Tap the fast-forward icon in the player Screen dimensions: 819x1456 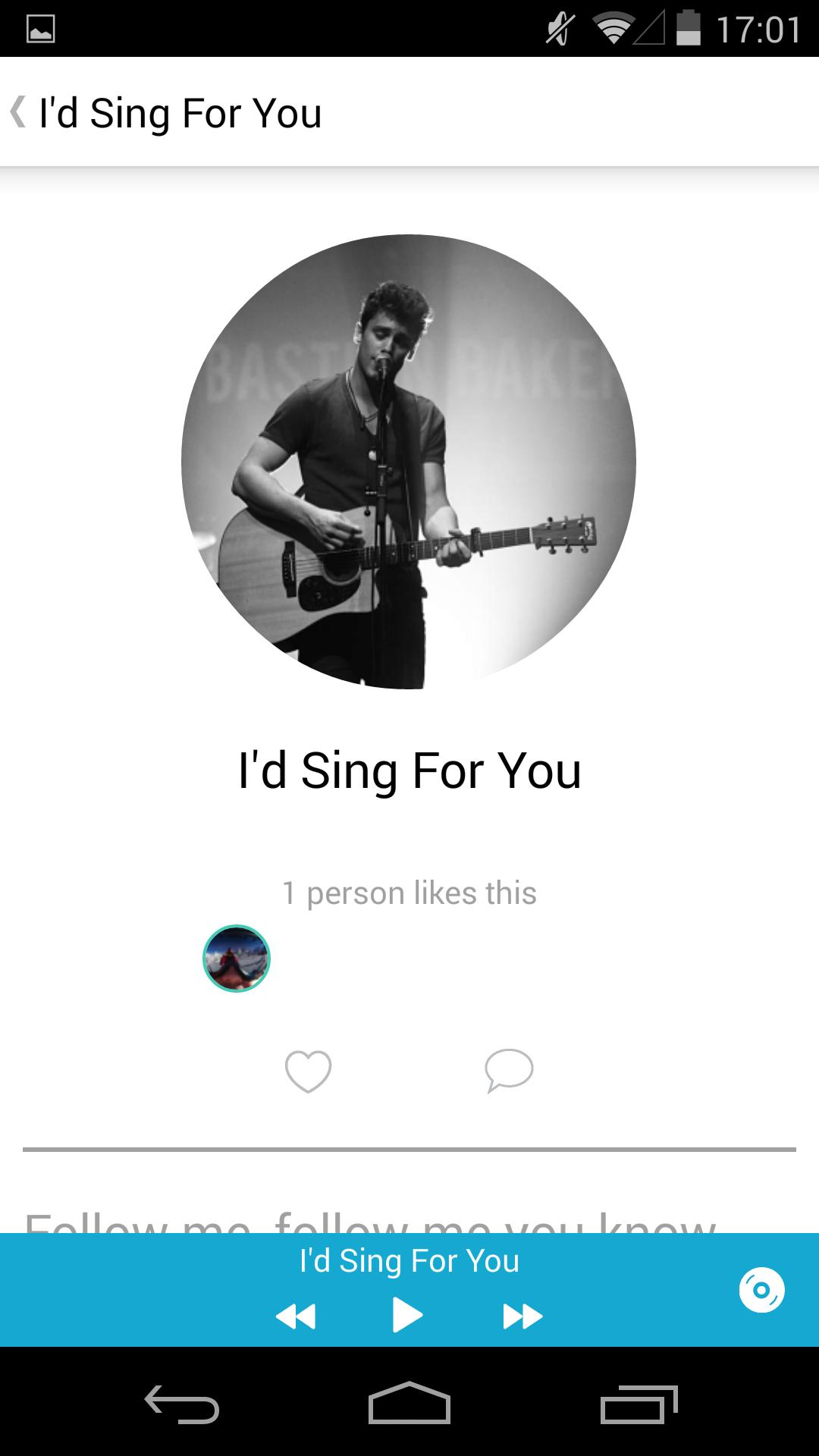tap(520, 1317)
